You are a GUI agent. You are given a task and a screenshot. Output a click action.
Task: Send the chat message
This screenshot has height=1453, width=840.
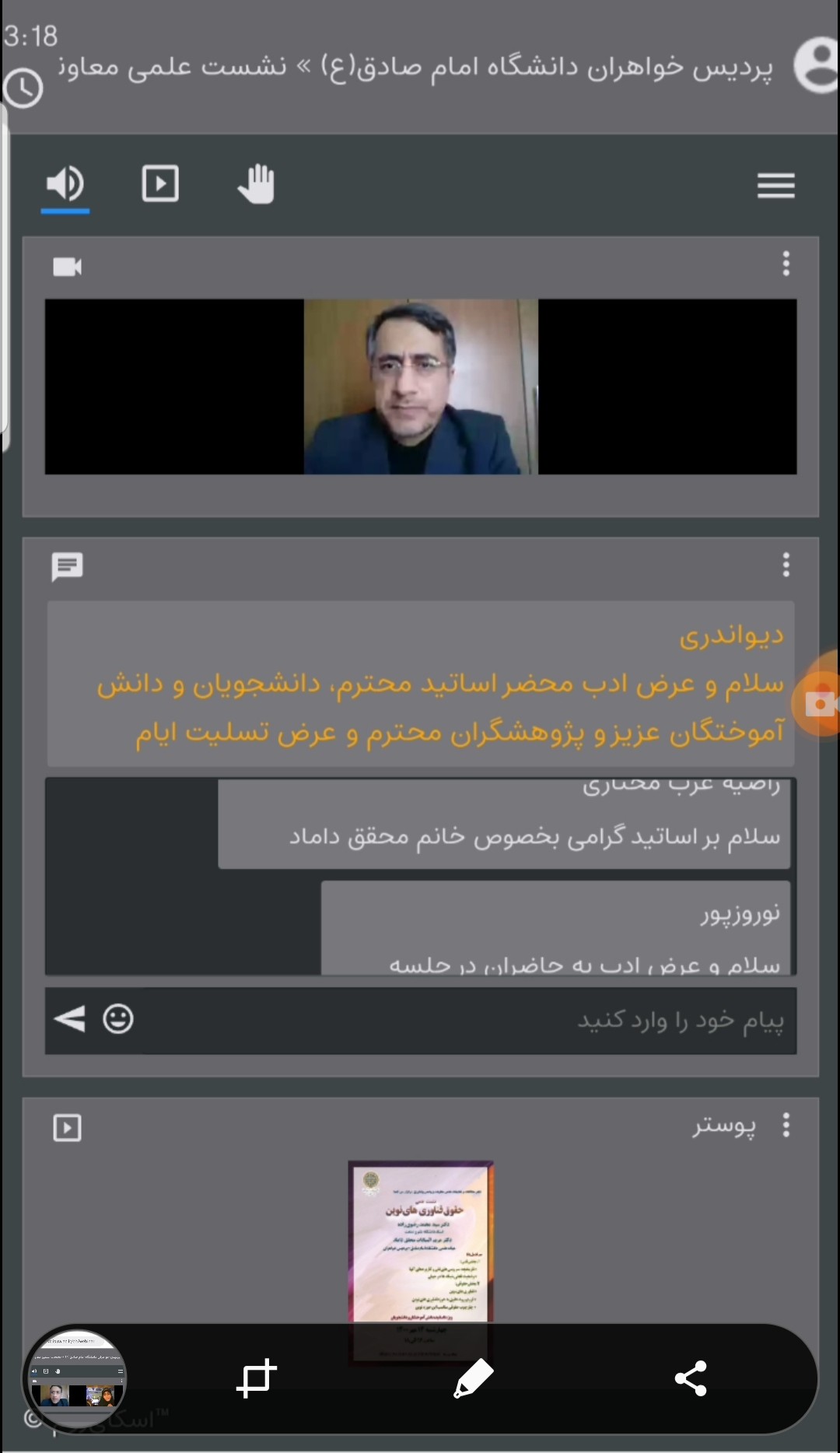(x=70, y=1019)
